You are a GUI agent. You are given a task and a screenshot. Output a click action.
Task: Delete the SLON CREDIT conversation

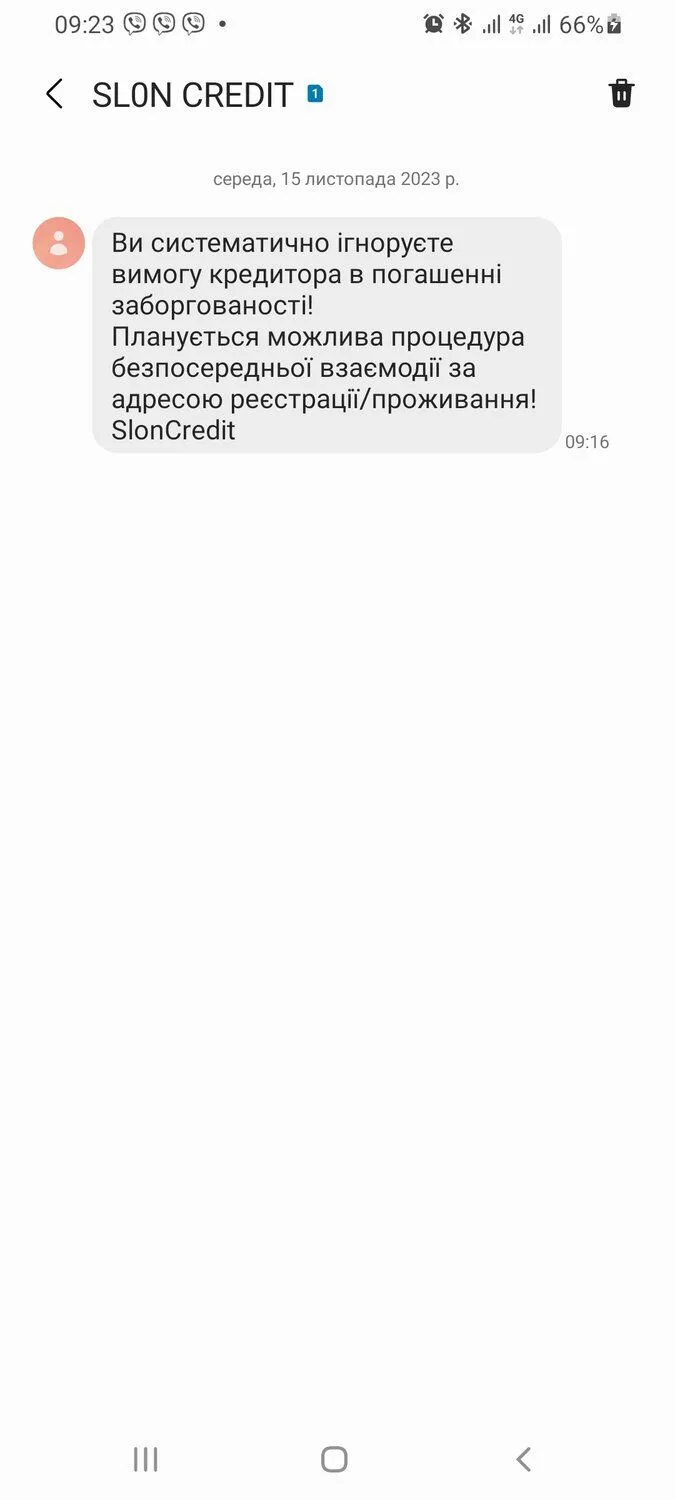tap(621, 93)
